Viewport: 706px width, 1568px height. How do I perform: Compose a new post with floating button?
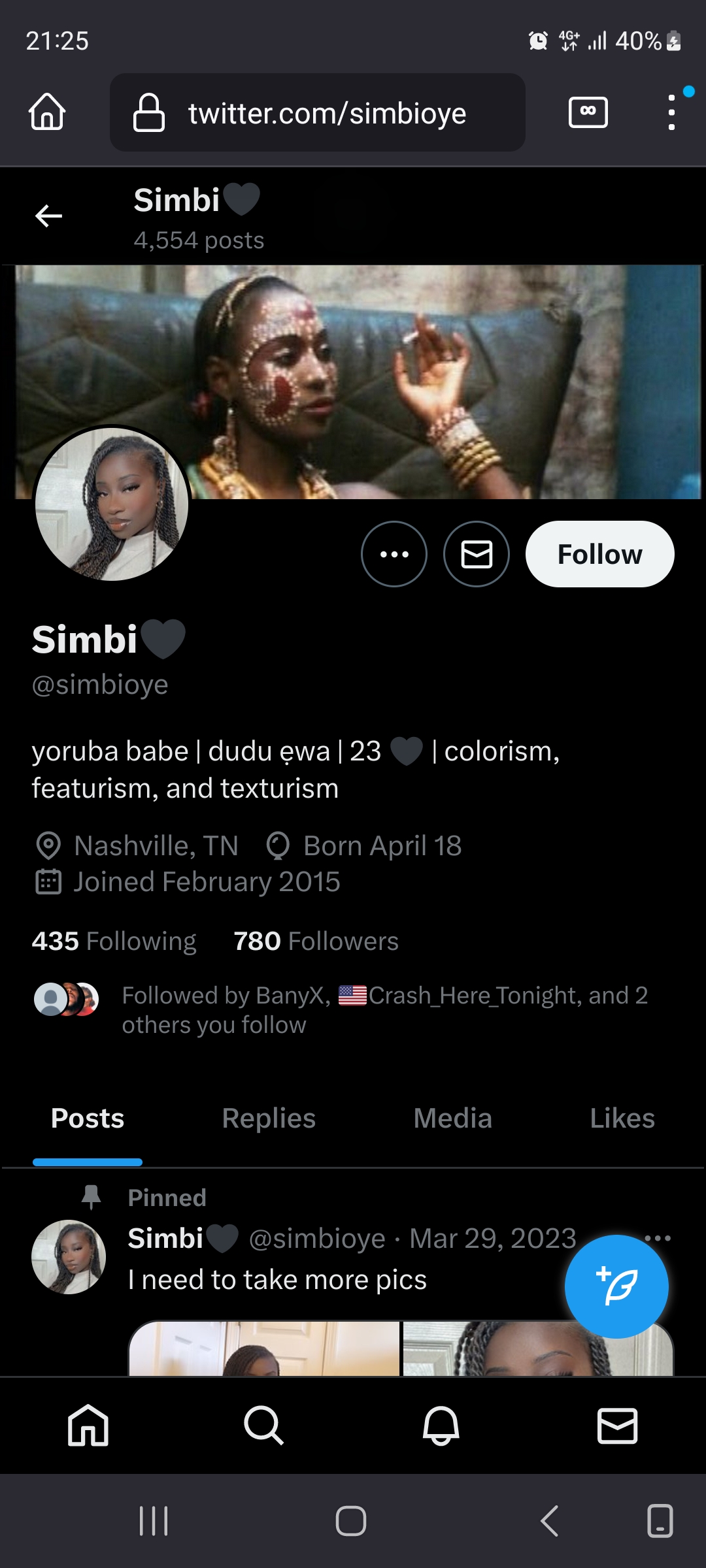point(616,1286)
